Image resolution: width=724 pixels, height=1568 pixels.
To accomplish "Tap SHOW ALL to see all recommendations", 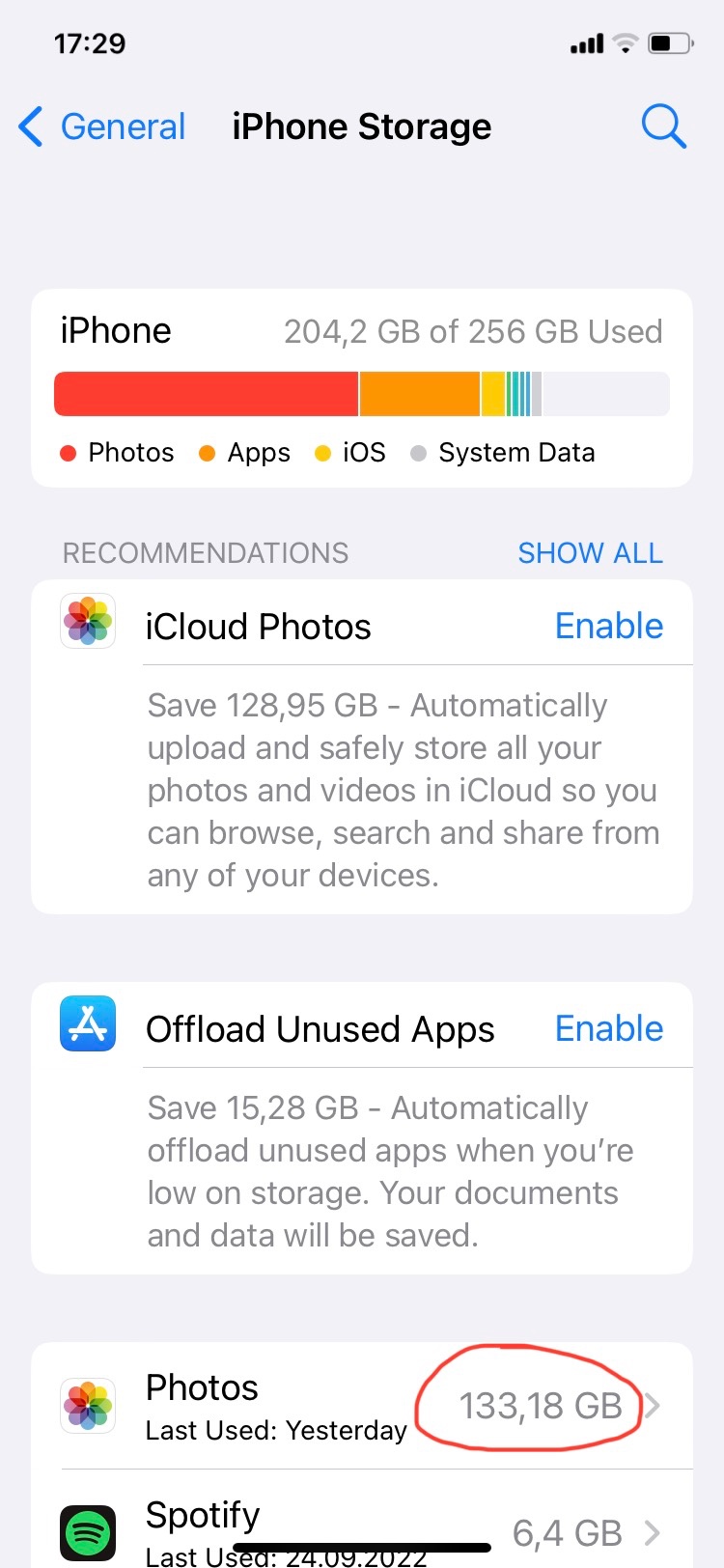I will coord(590,552).
